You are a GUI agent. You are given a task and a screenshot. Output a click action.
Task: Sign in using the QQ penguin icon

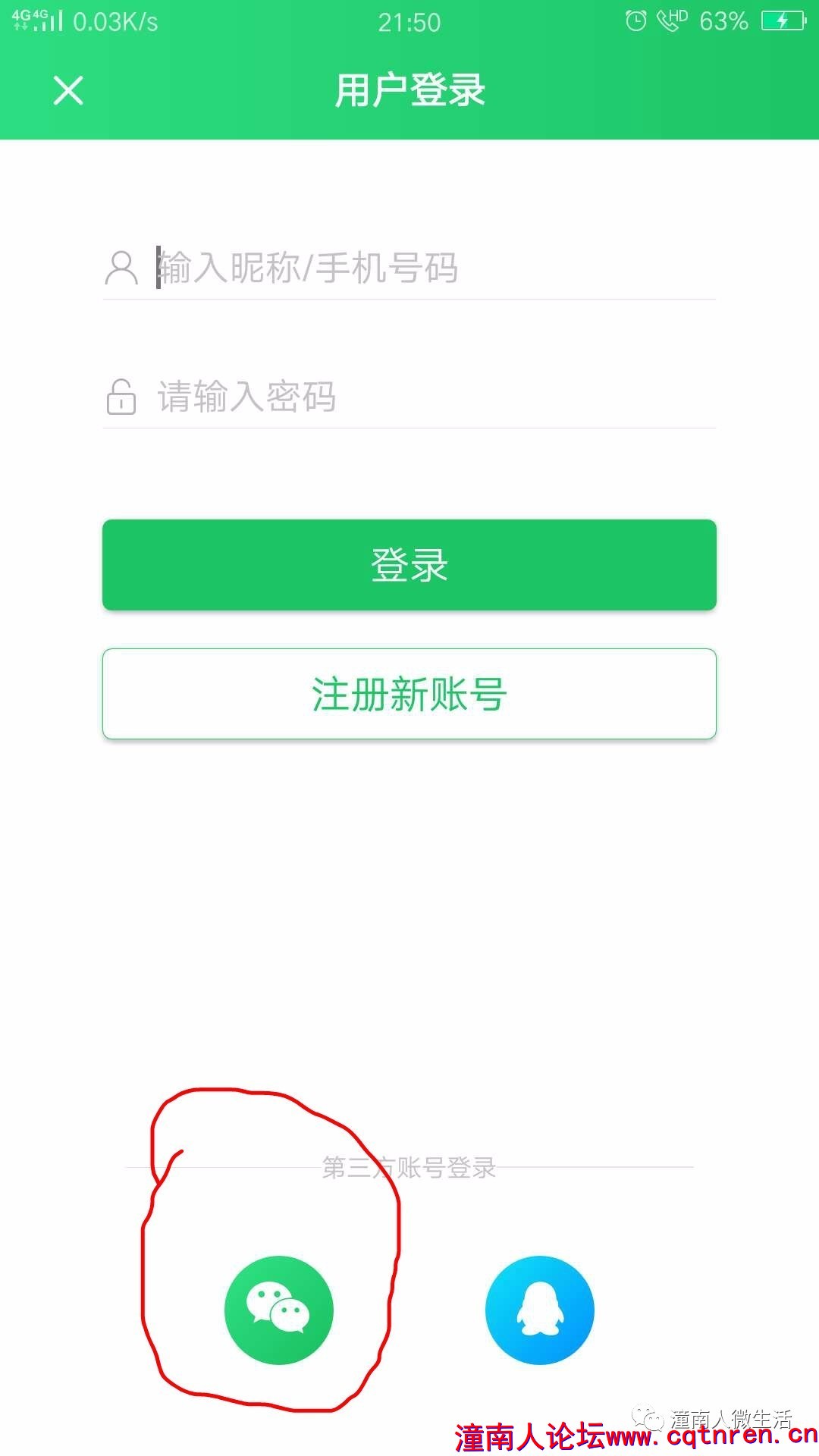pos(540,1310)
